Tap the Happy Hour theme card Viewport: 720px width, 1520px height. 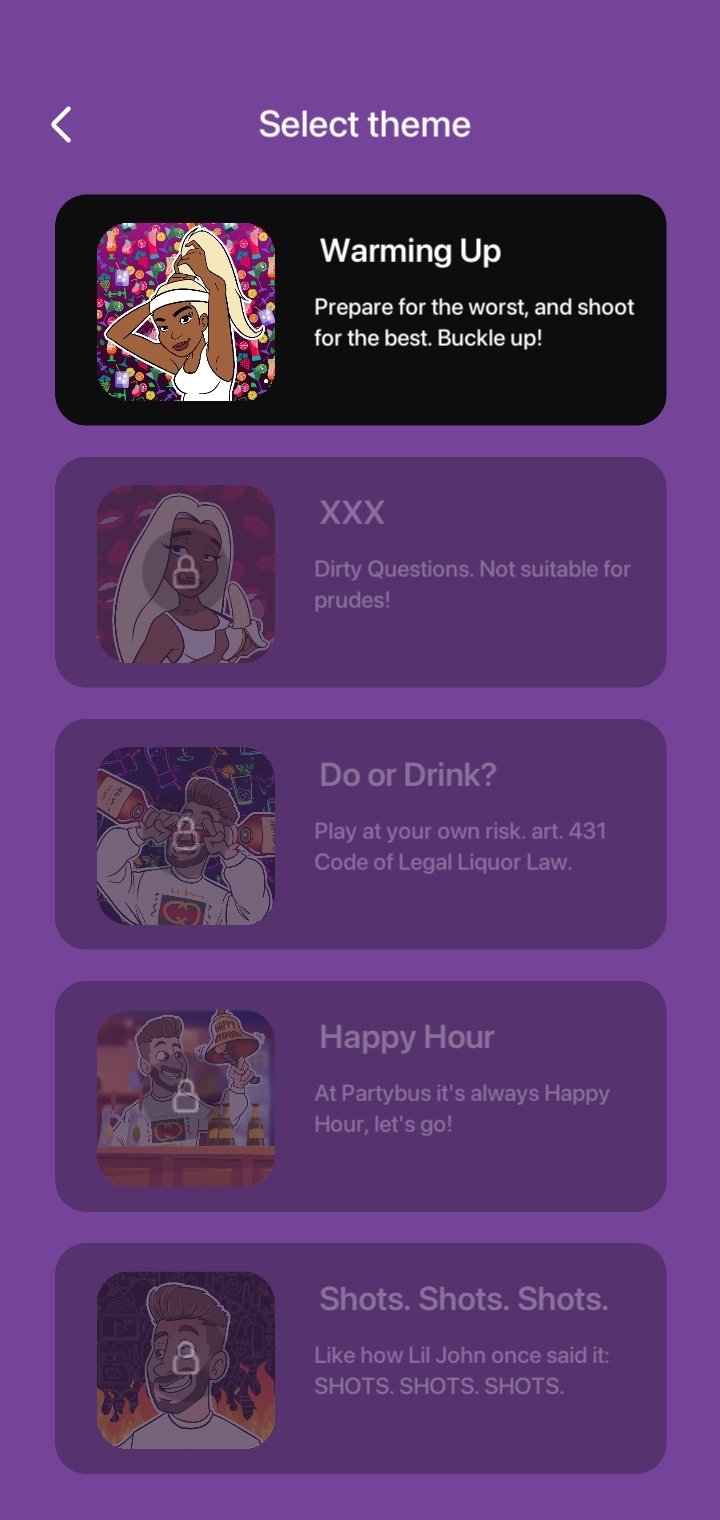click(x=360, y=1096)
